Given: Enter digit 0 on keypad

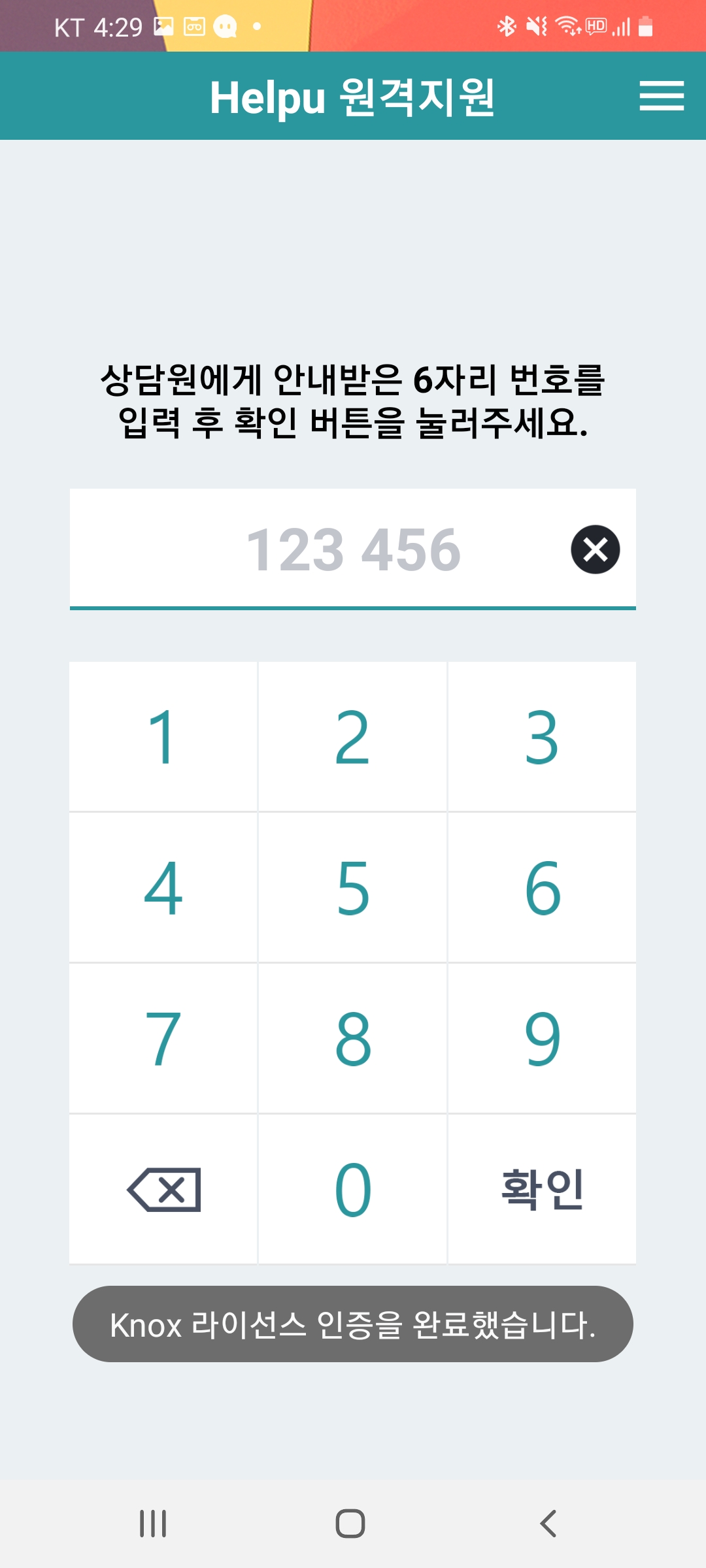Looking at the screenshot, I should [x=352, y=1190].
